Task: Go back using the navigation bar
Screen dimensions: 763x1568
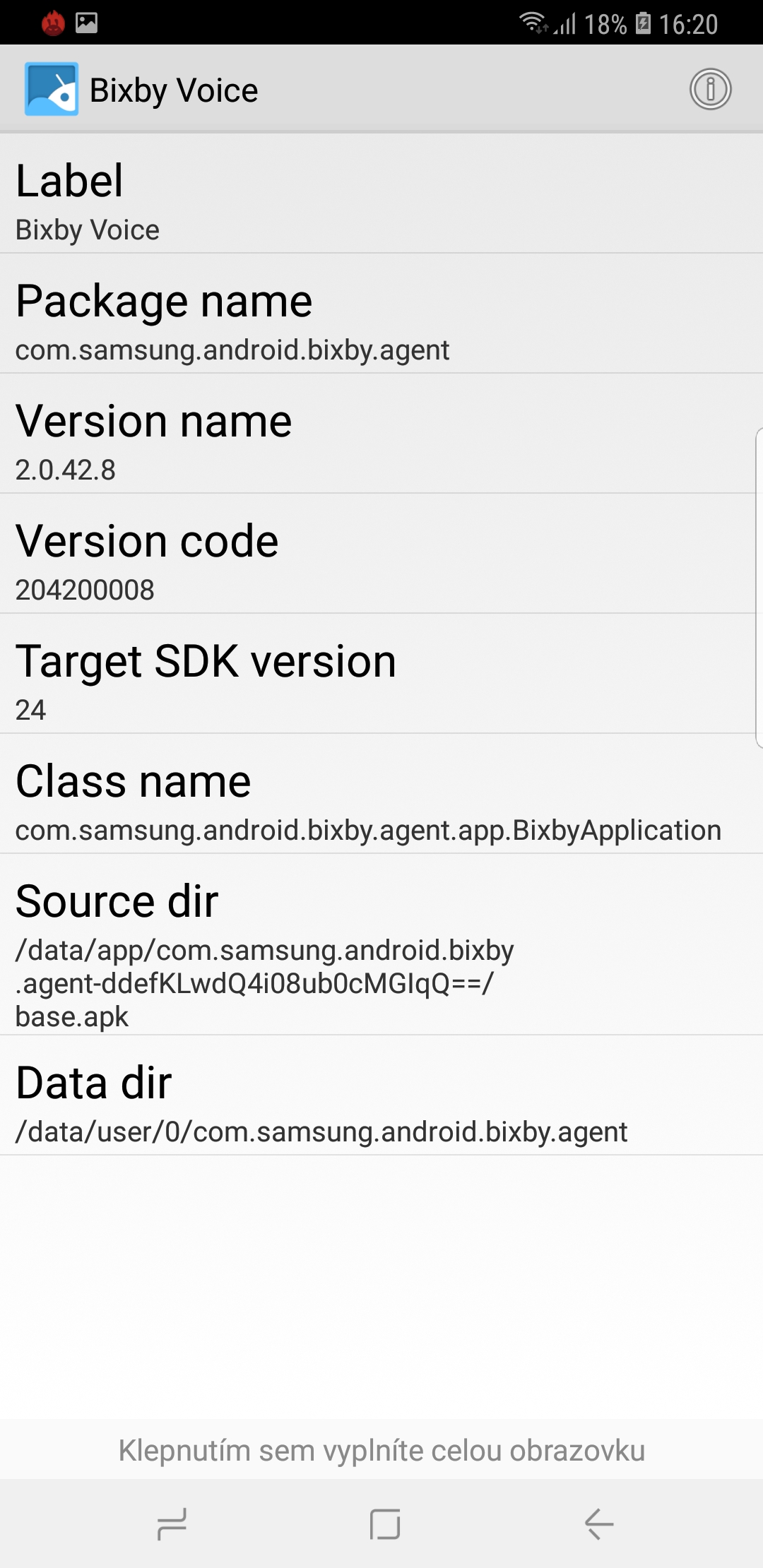Action: [x=598, y=1524]
